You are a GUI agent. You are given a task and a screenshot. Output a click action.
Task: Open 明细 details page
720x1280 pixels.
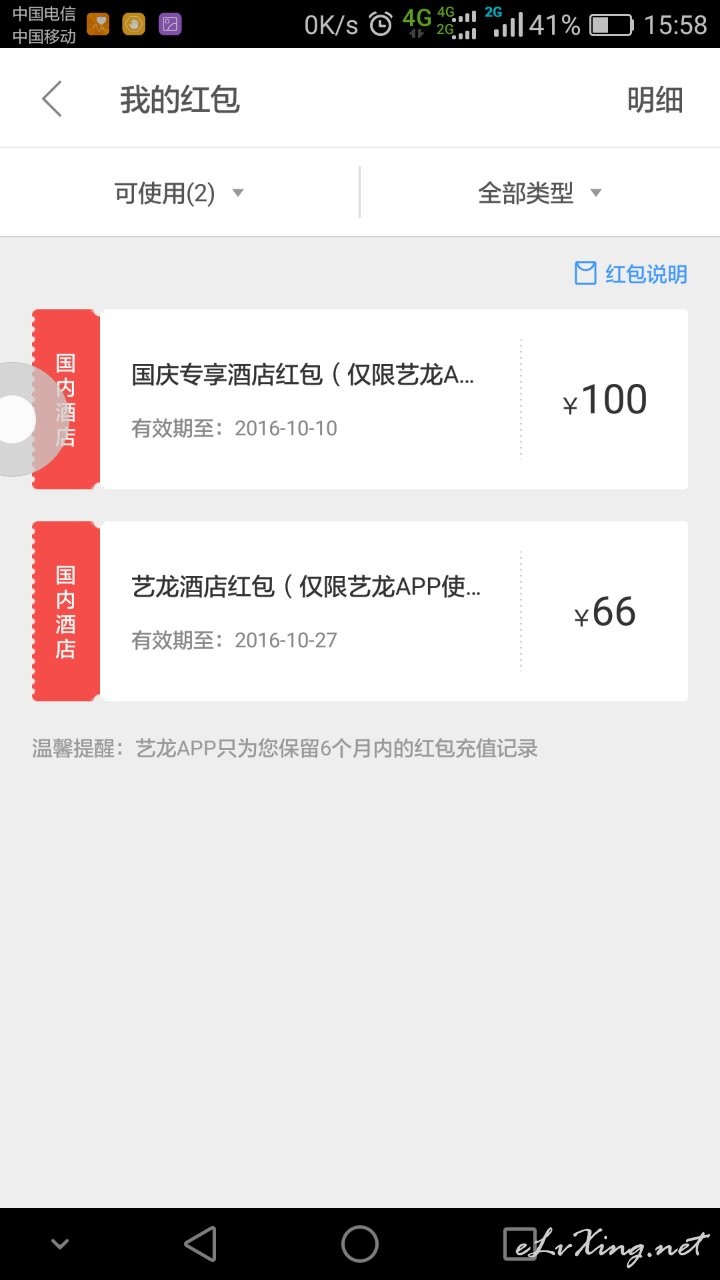pos(655,100)
